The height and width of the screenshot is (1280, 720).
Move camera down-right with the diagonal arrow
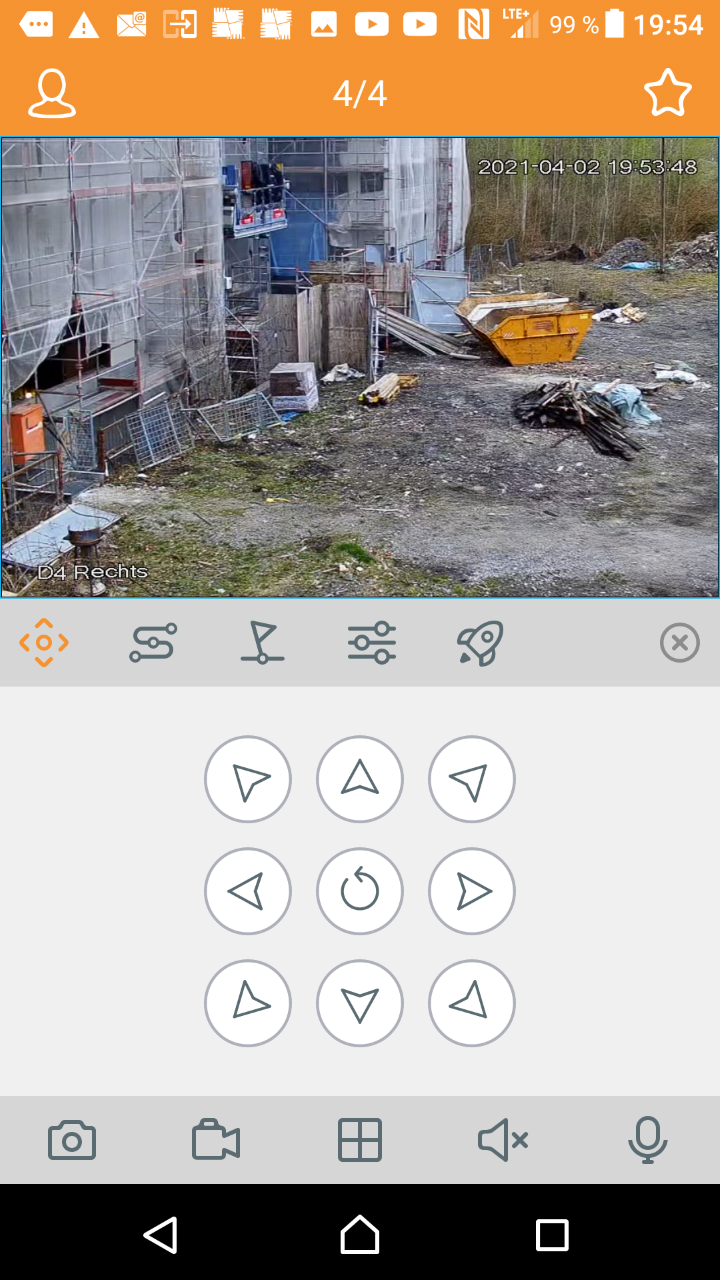pos(472,1003)
